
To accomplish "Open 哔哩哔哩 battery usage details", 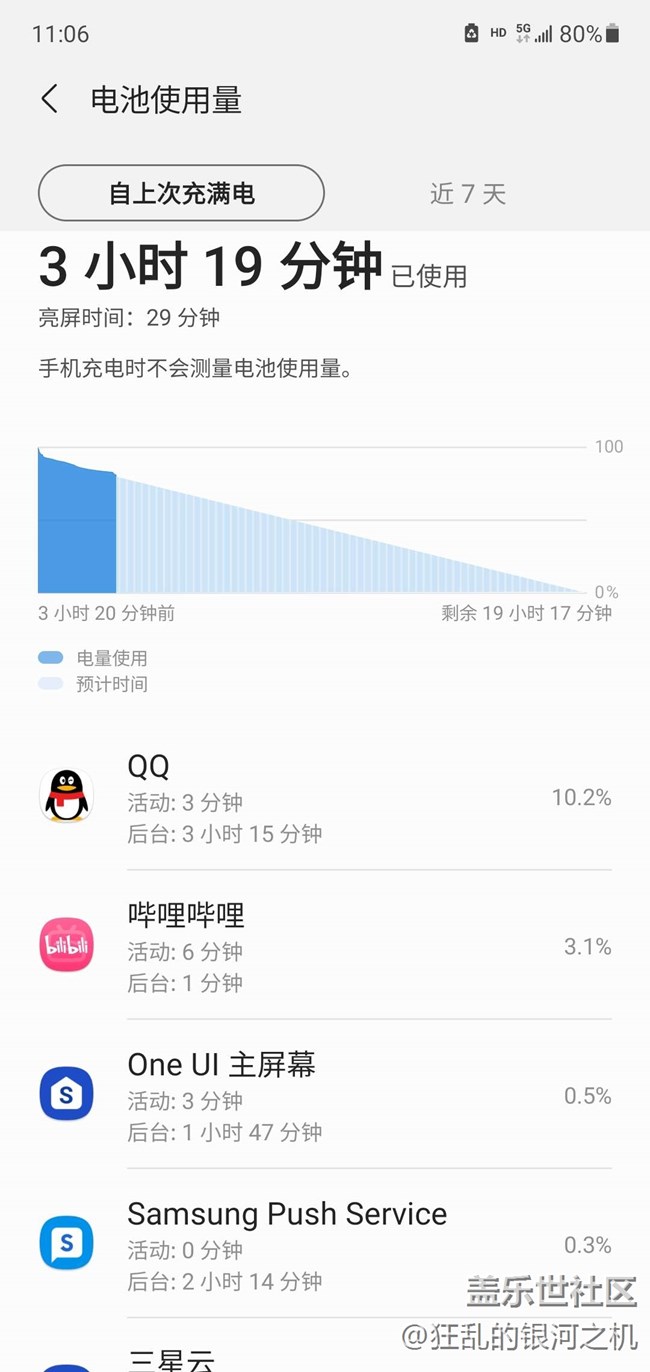I will point(325,946).
